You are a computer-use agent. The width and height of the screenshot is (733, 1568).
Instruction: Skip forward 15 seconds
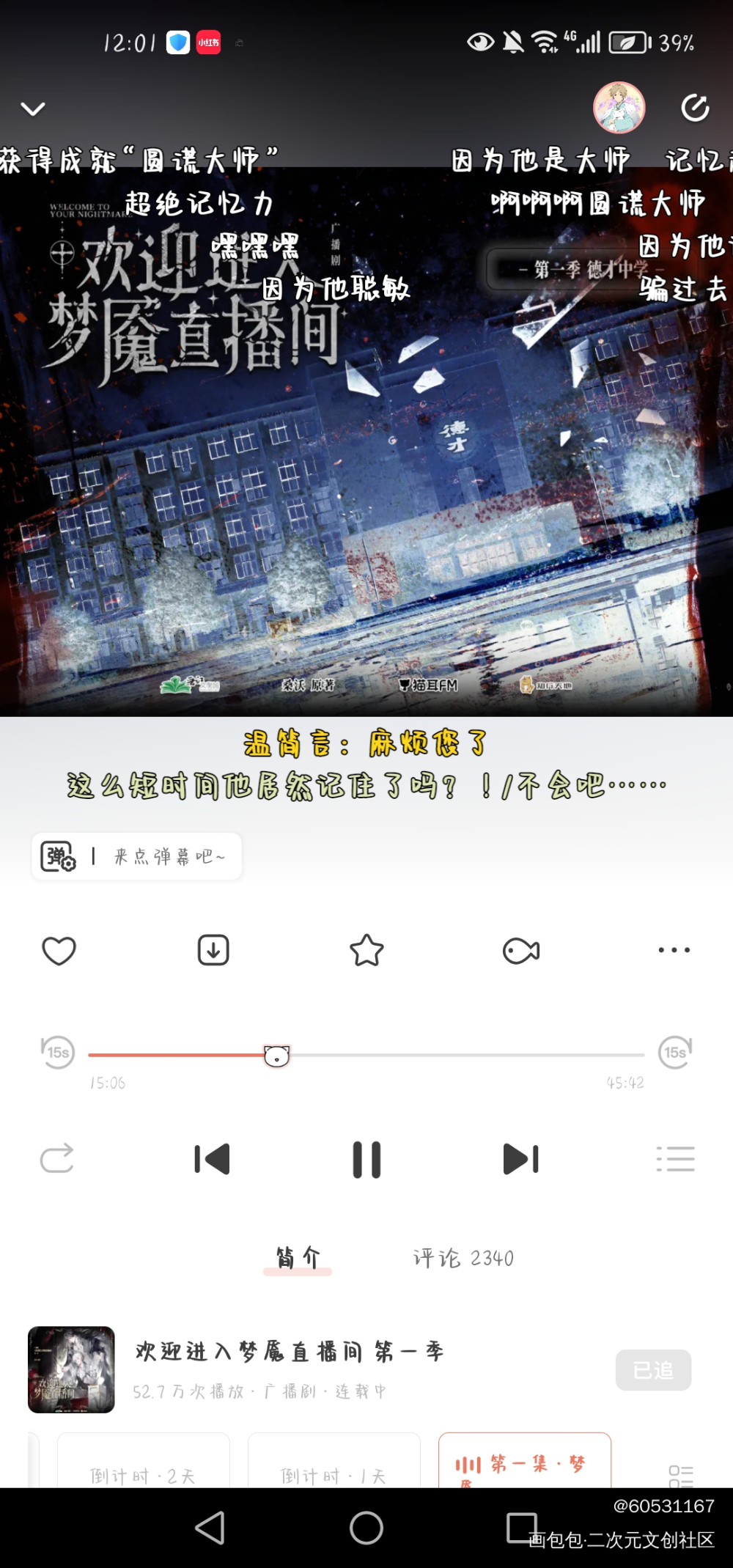coord(675,1053)
